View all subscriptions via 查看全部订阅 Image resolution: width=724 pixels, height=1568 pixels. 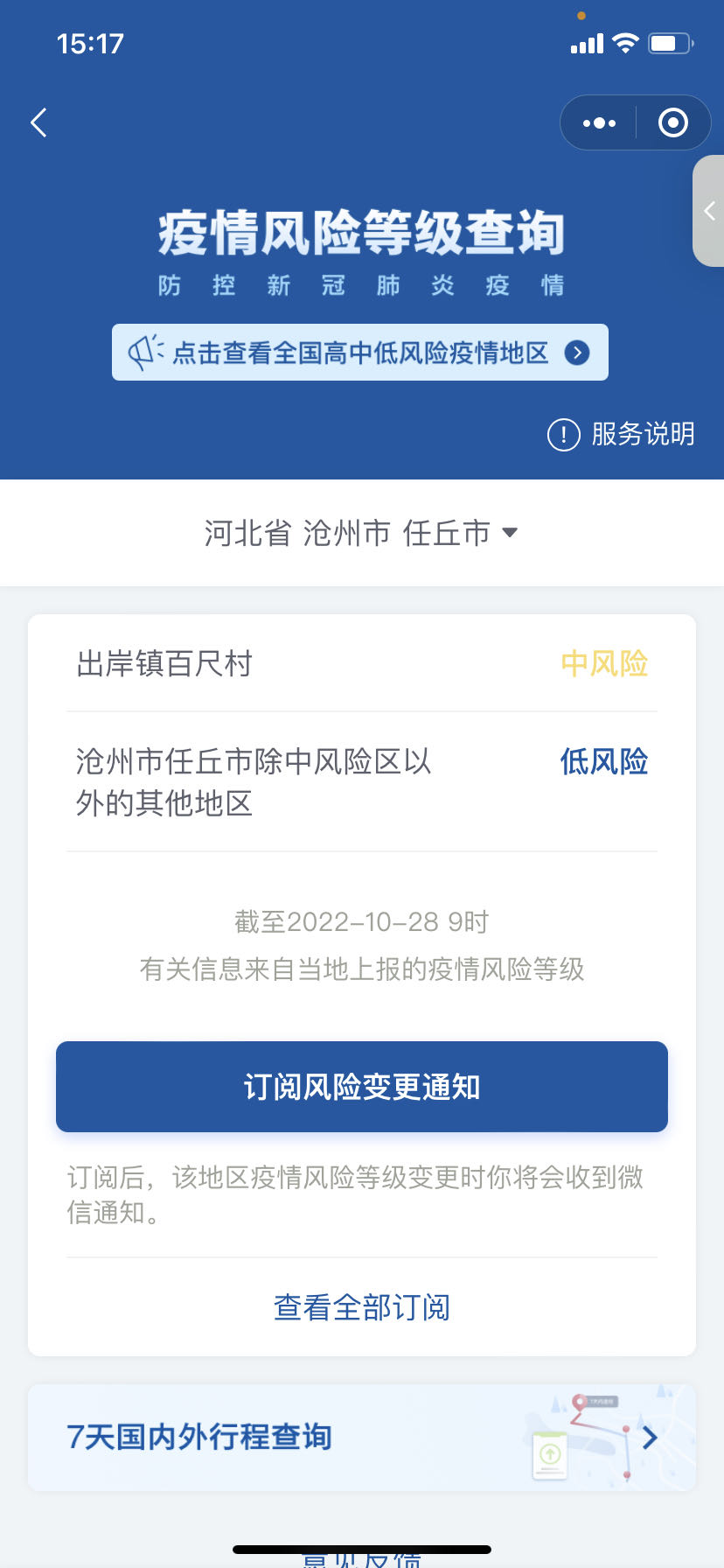click(362, 1307)
